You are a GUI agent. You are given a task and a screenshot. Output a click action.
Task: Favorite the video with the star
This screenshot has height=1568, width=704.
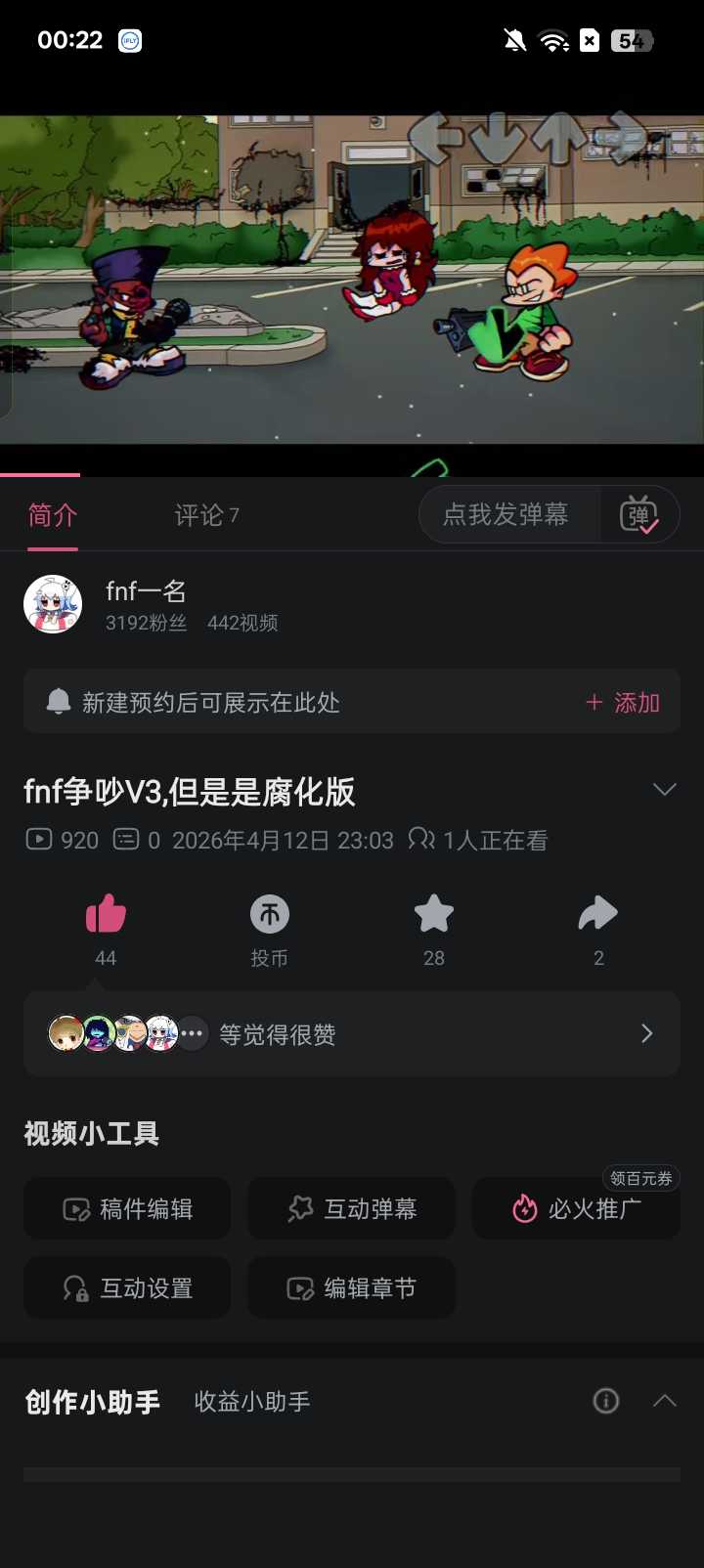click(x=434, y=915)
